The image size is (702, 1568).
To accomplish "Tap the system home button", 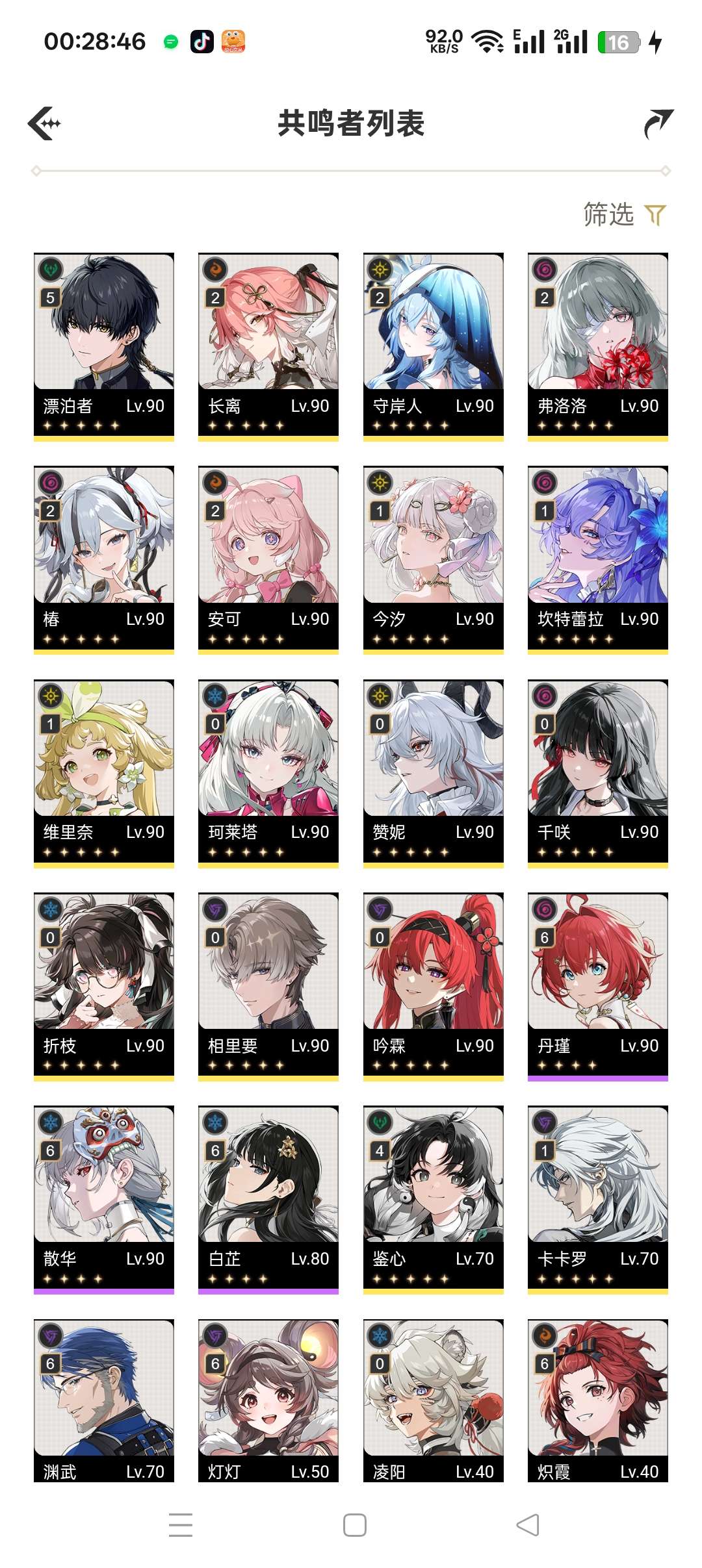I will pyautogui.click(x=354, y=1525).
